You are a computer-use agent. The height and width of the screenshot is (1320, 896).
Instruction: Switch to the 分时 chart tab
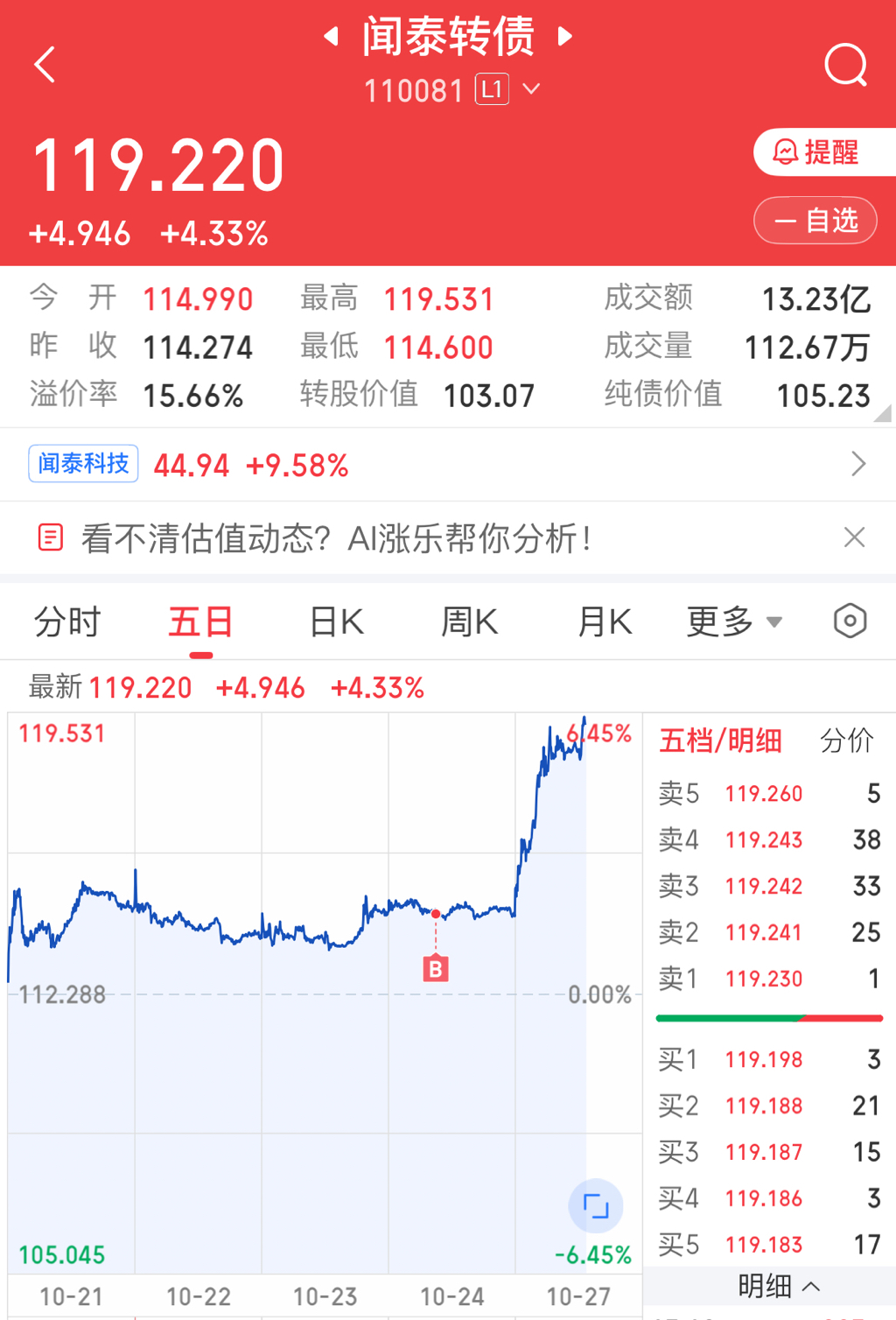(67, 622)
